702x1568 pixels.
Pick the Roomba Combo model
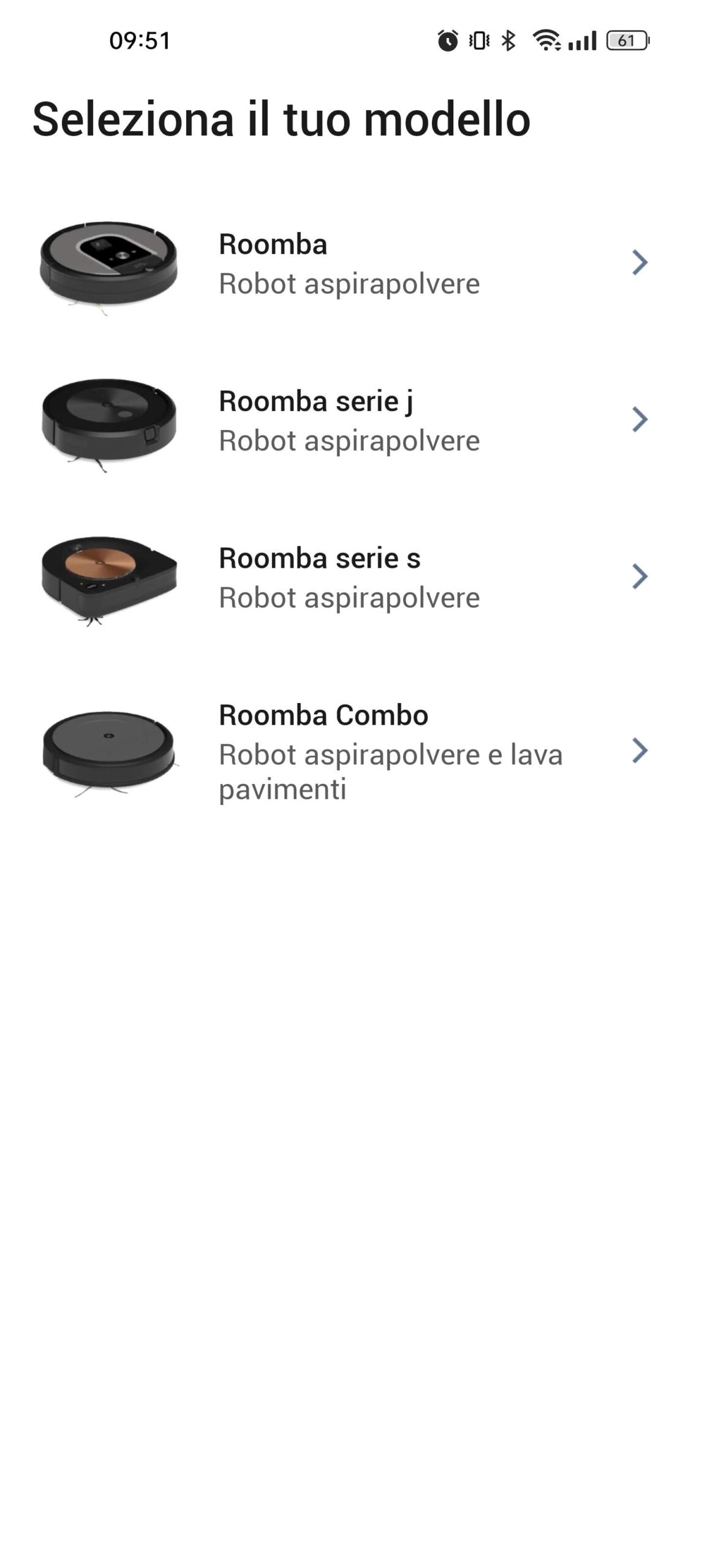pyautogui.click(x=349, y=751)
